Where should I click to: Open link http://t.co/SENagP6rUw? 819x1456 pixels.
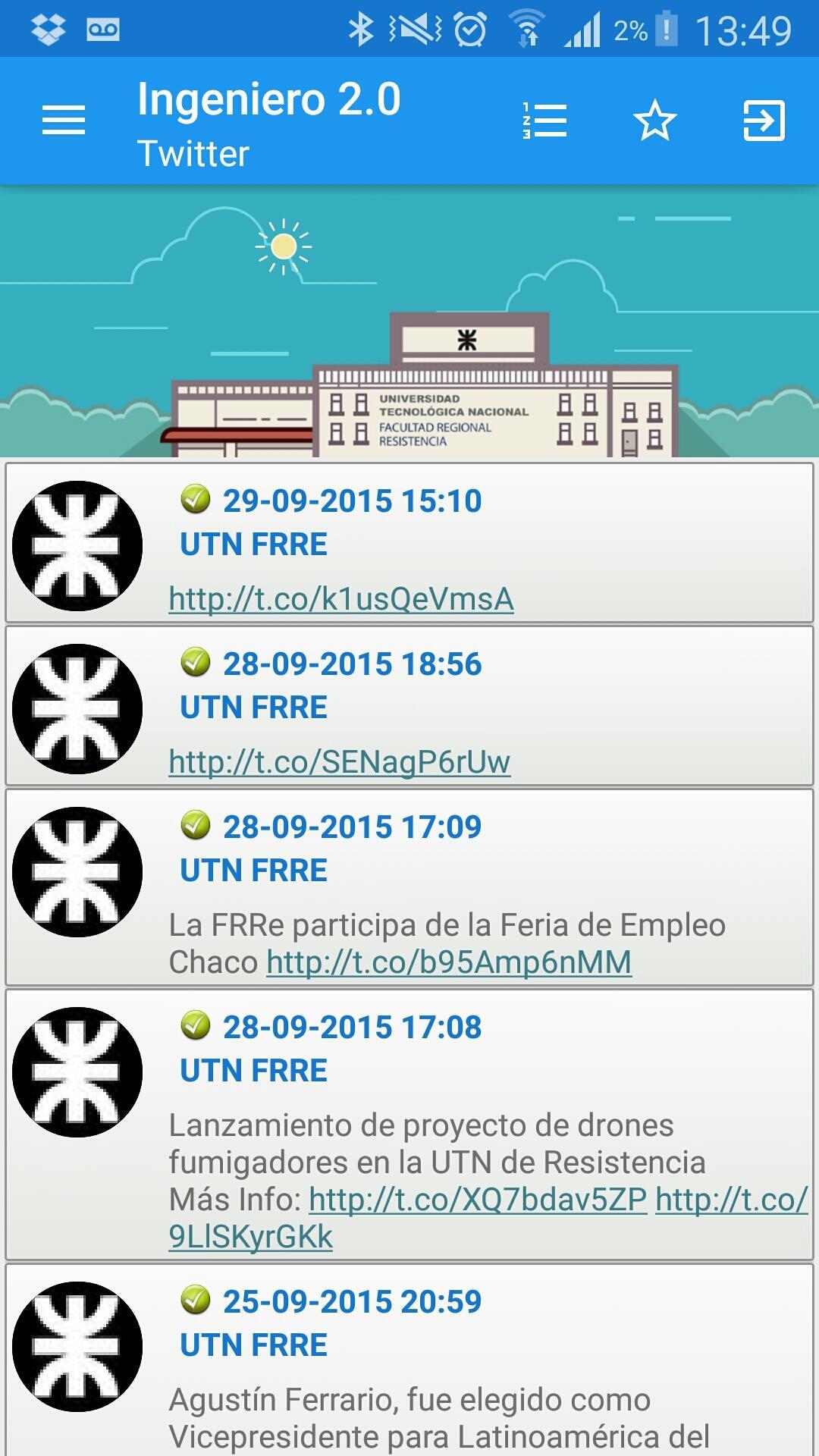(x=339, y=762)
